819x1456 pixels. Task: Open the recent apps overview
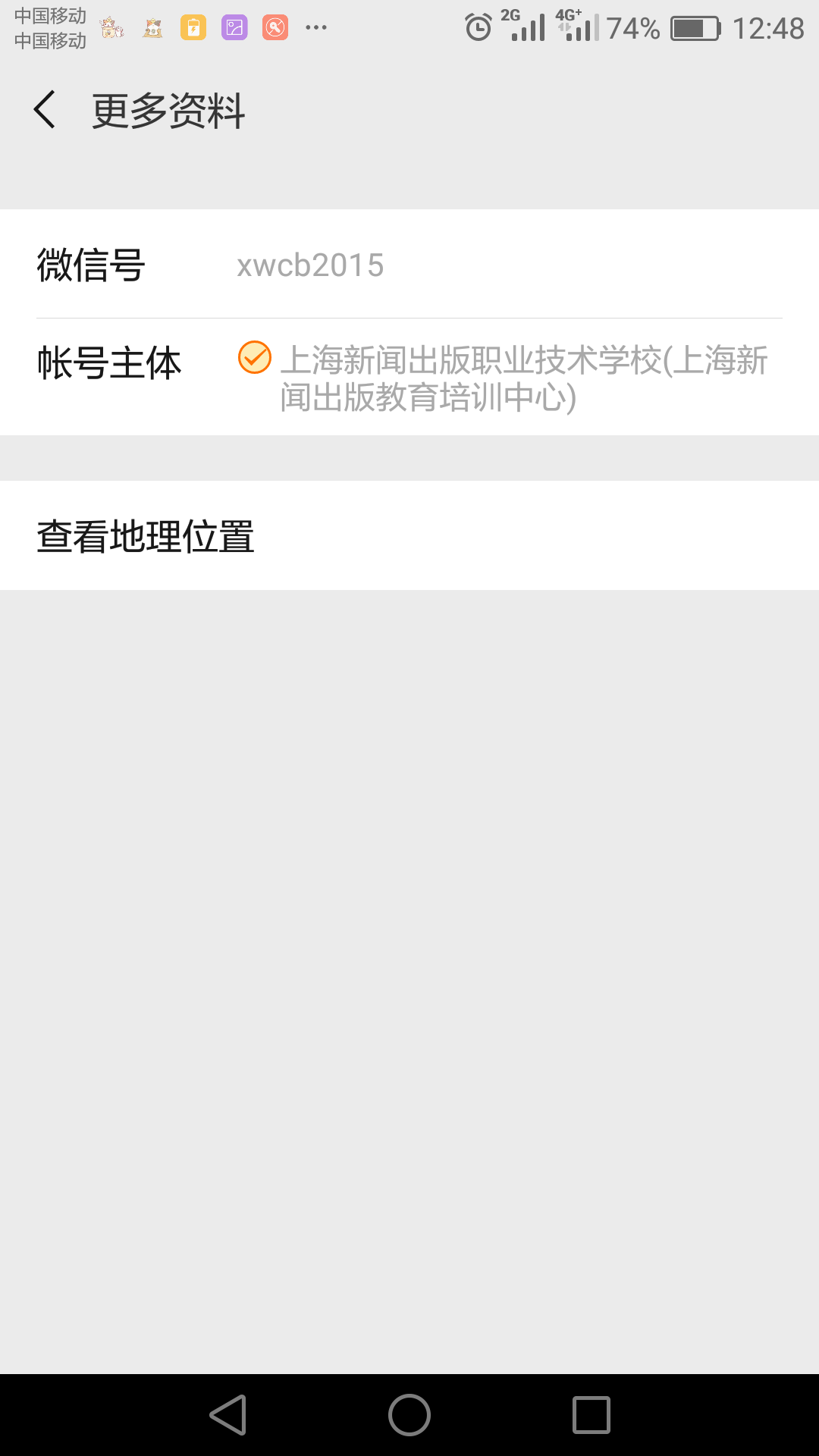591,1415
